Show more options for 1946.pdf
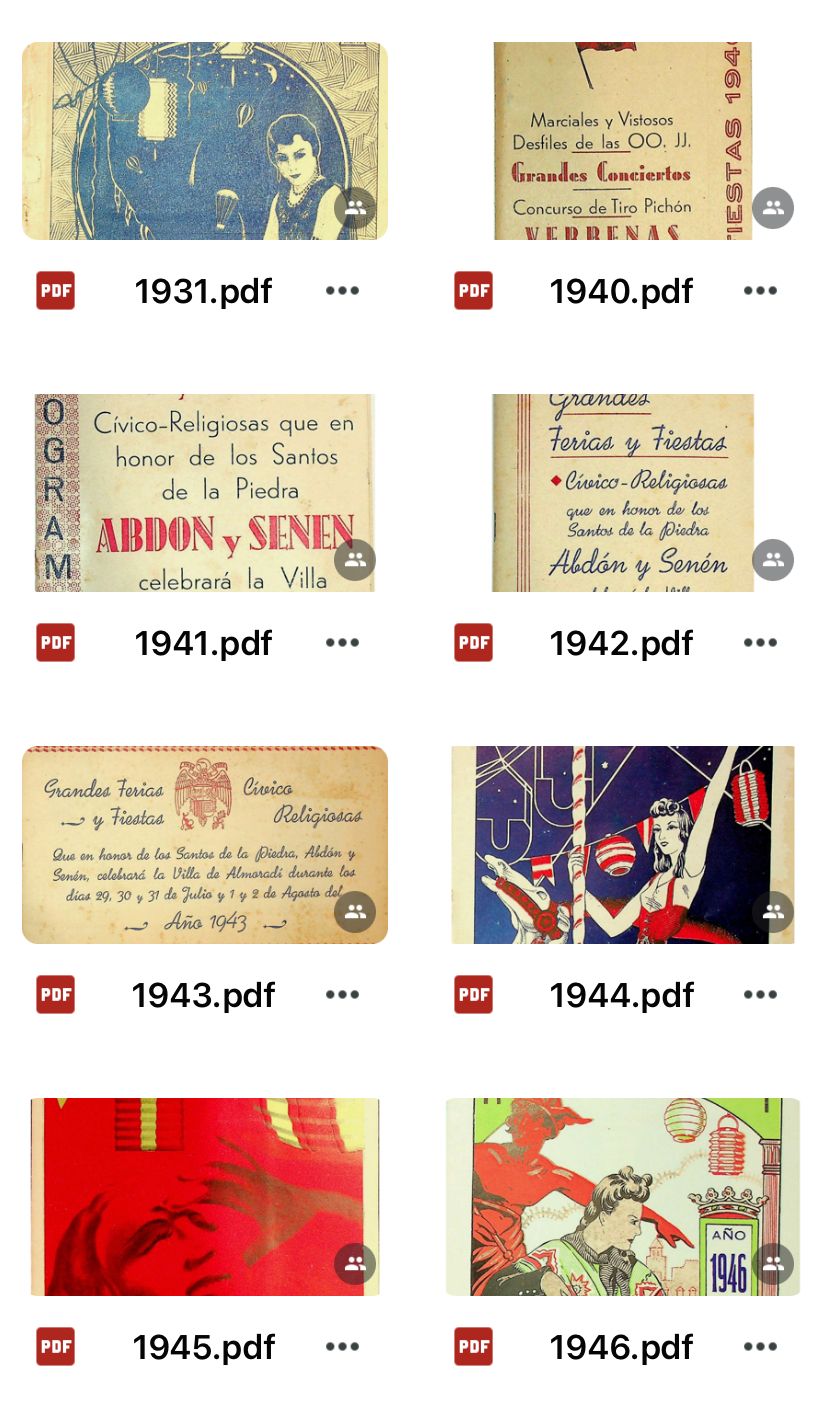 [760, 1347]
